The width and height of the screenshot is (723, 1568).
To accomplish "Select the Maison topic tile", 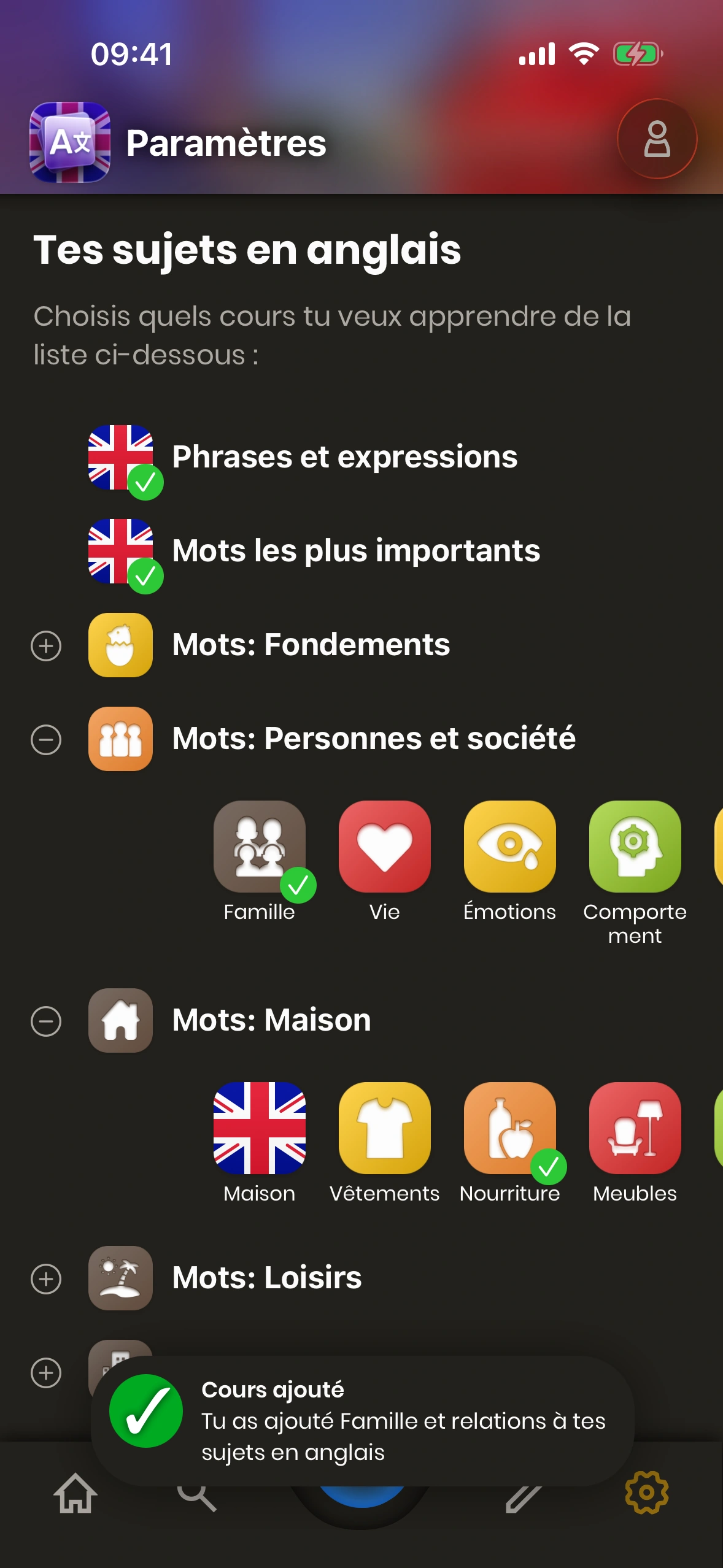I will click(260, 1128).
